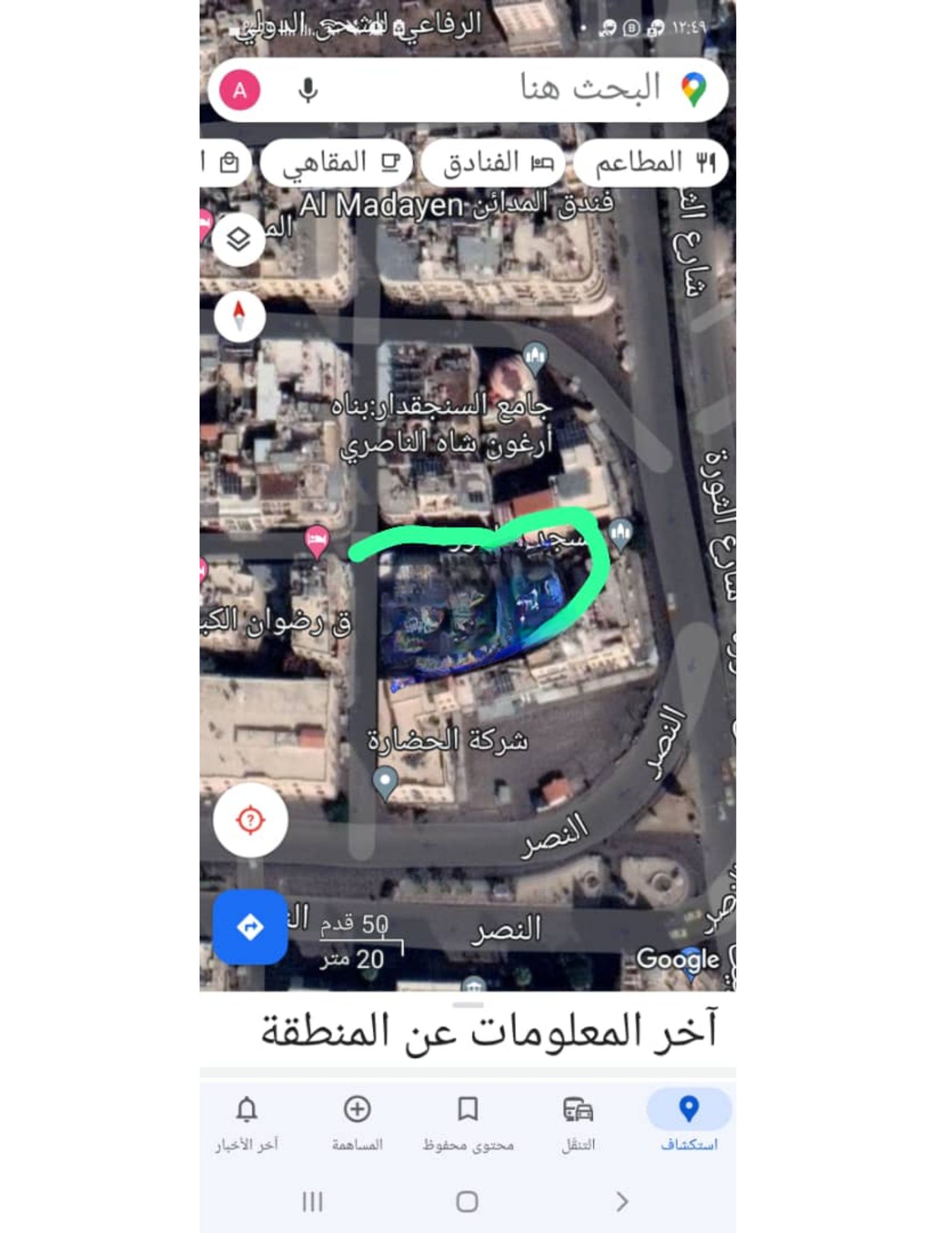The height and width of the screenshot is (1233, 952).
Task: Open the blue directions button
Action: pos(250,927)
